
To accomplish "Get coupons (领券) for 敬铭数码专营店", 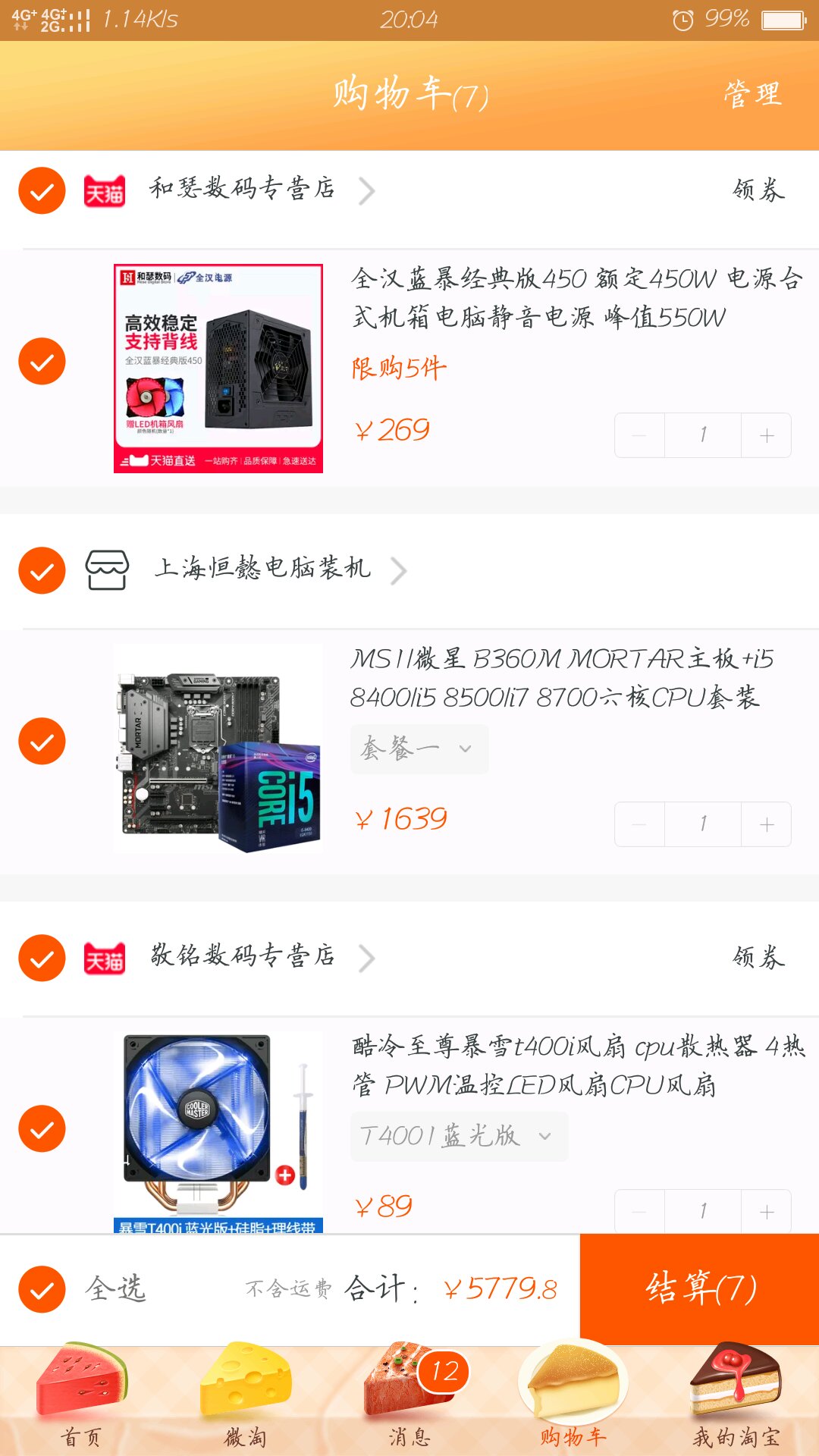I will [758, 958].
